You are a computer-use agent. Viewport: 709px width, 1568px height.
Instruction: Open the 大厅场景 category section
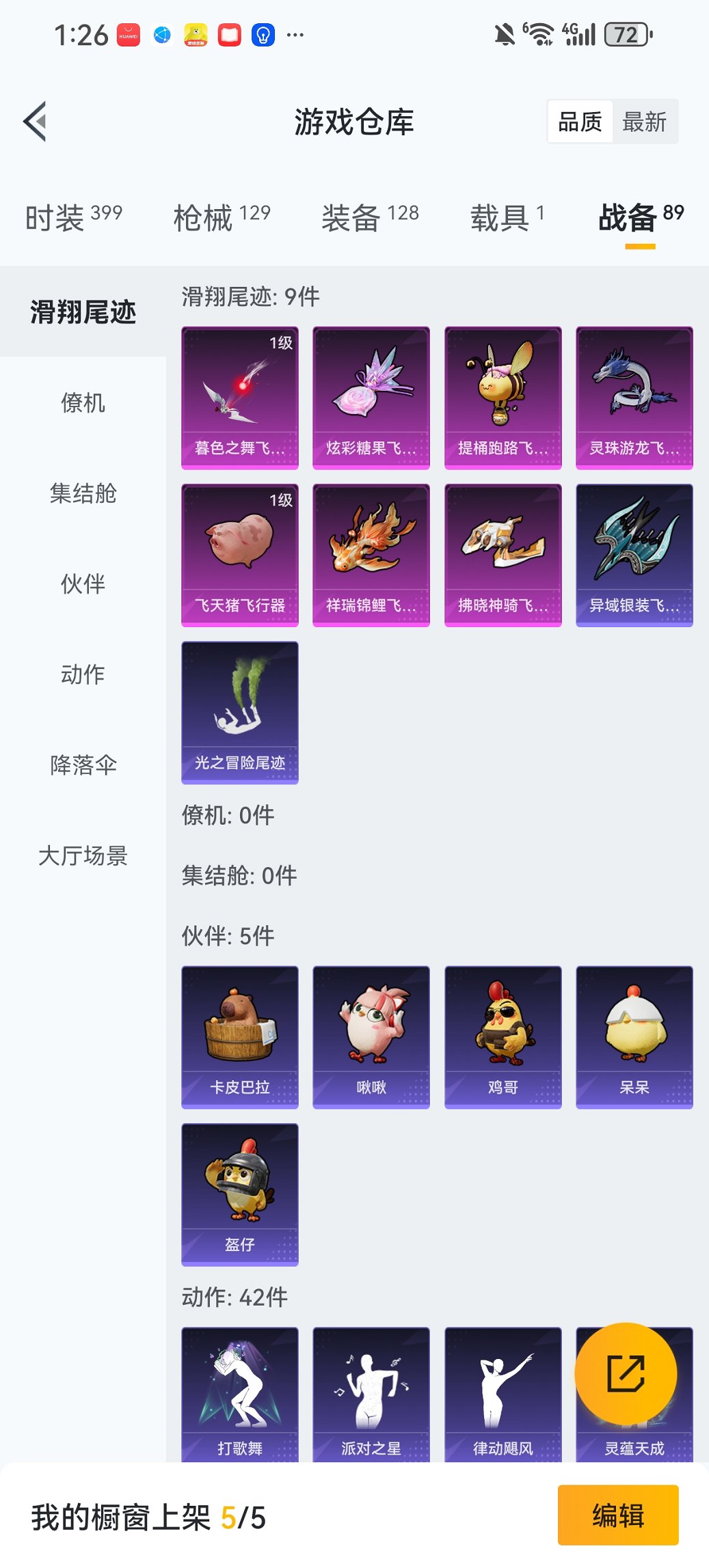(83, 855)
